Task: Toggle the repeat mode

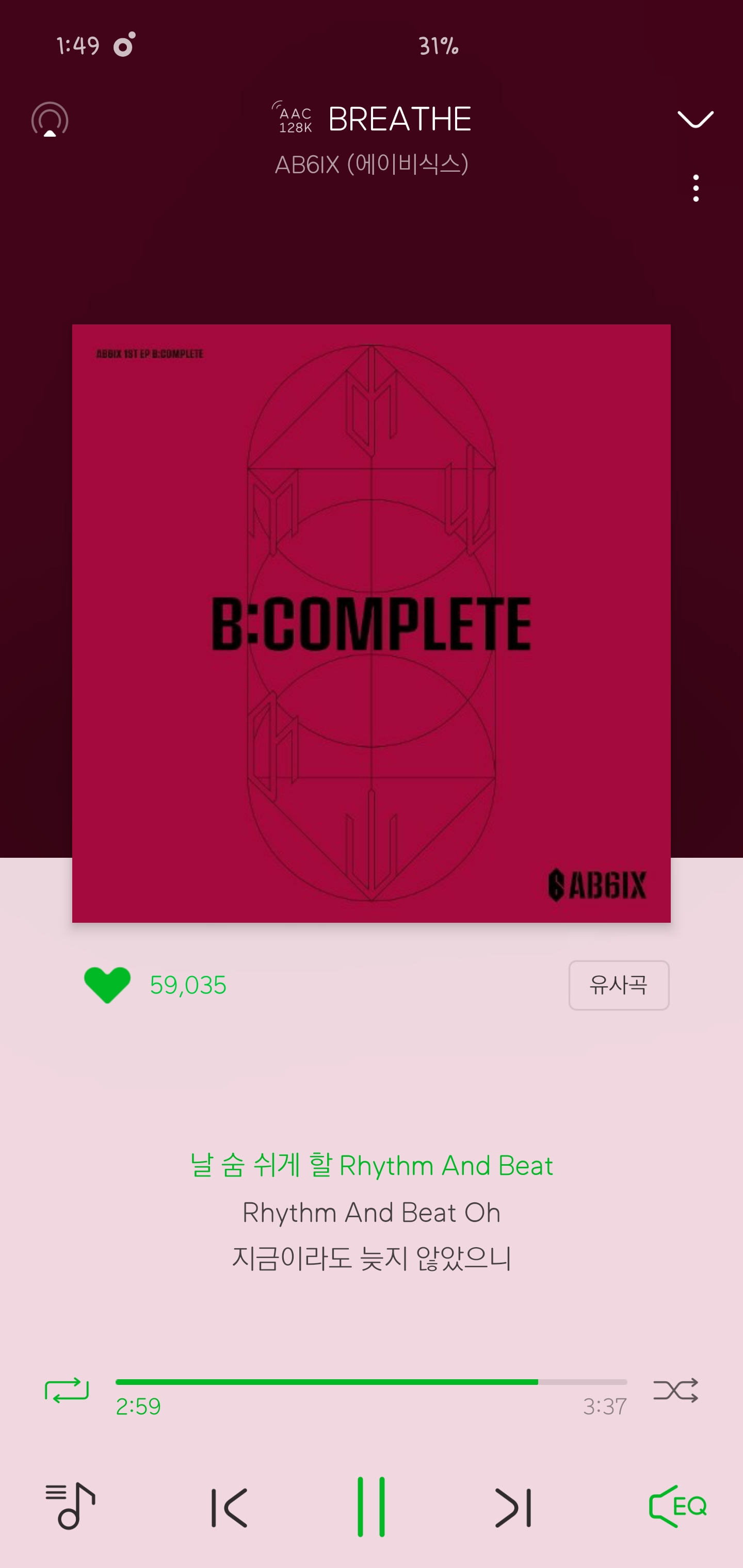Action: tap(67, 1390)
